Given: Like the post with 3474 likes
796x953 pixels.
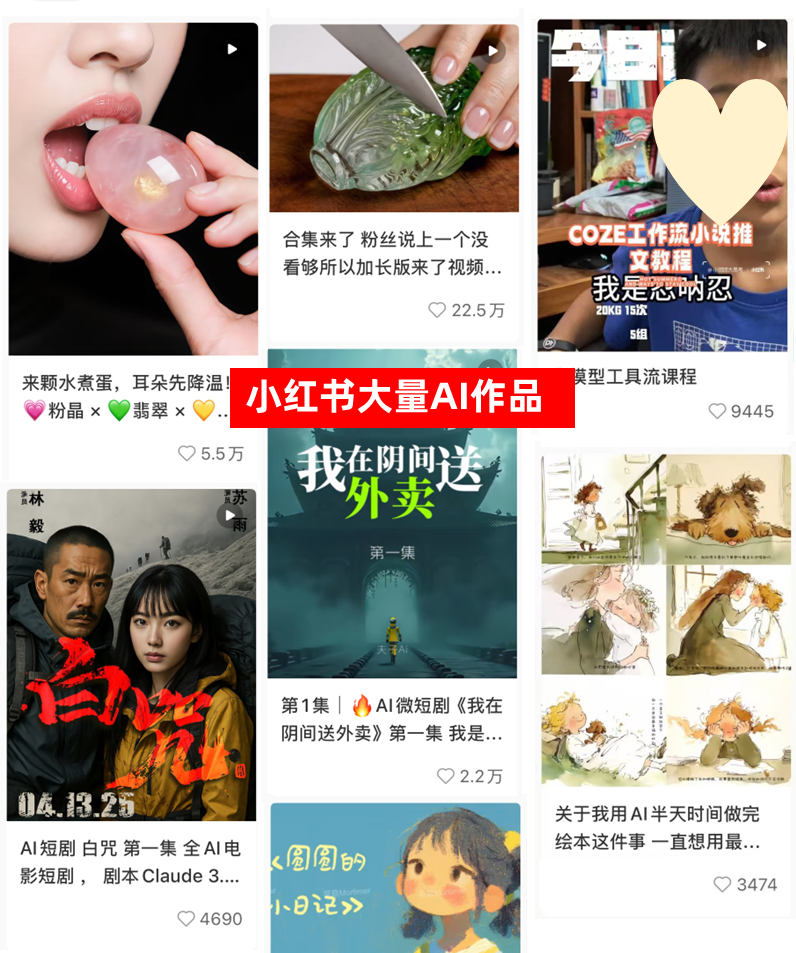Looking at the screenshot, I should pyautogui.click(x=722, y=884).
